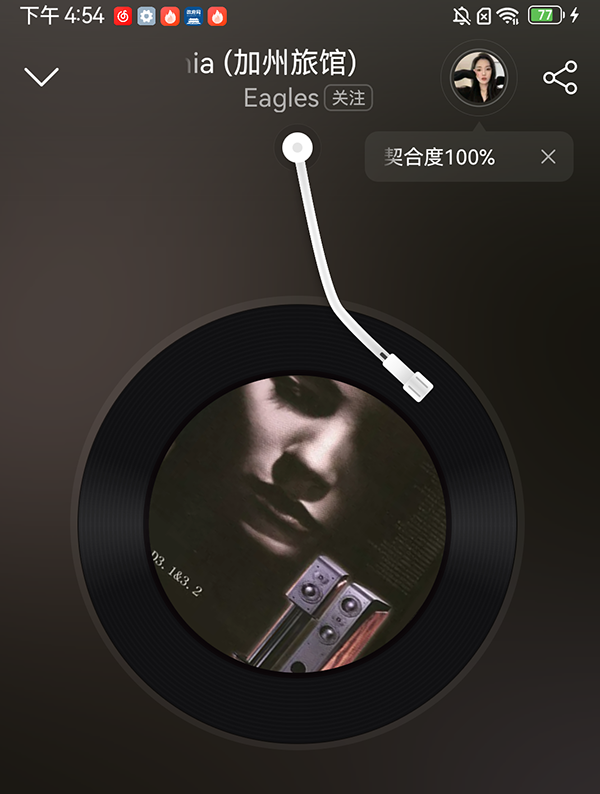Image resolution: width=600 pixels, height=794 pixels.
Task: Tap the vinyl album cover
Action: 298,525
